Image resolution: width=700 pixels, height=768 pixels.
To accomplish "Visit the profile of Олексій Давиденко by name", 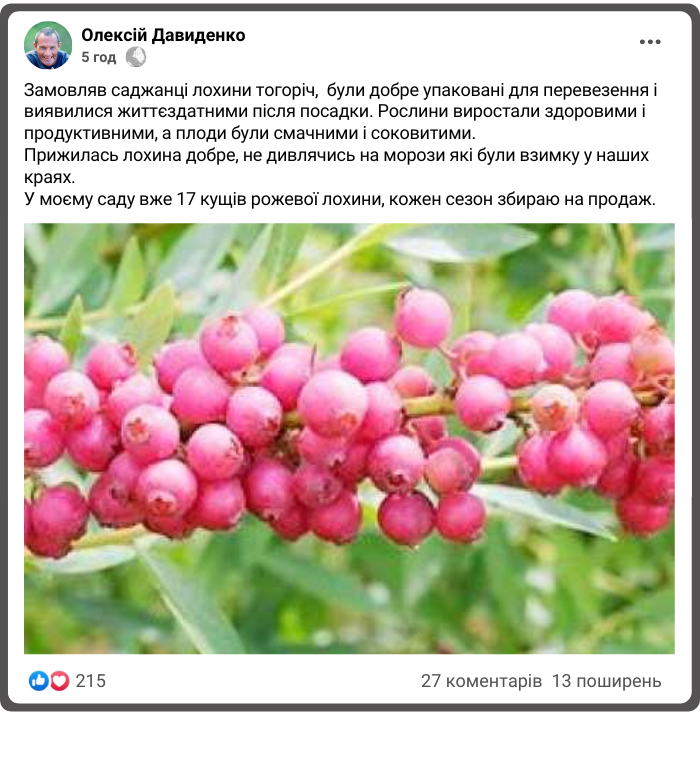I will (163, 35).
